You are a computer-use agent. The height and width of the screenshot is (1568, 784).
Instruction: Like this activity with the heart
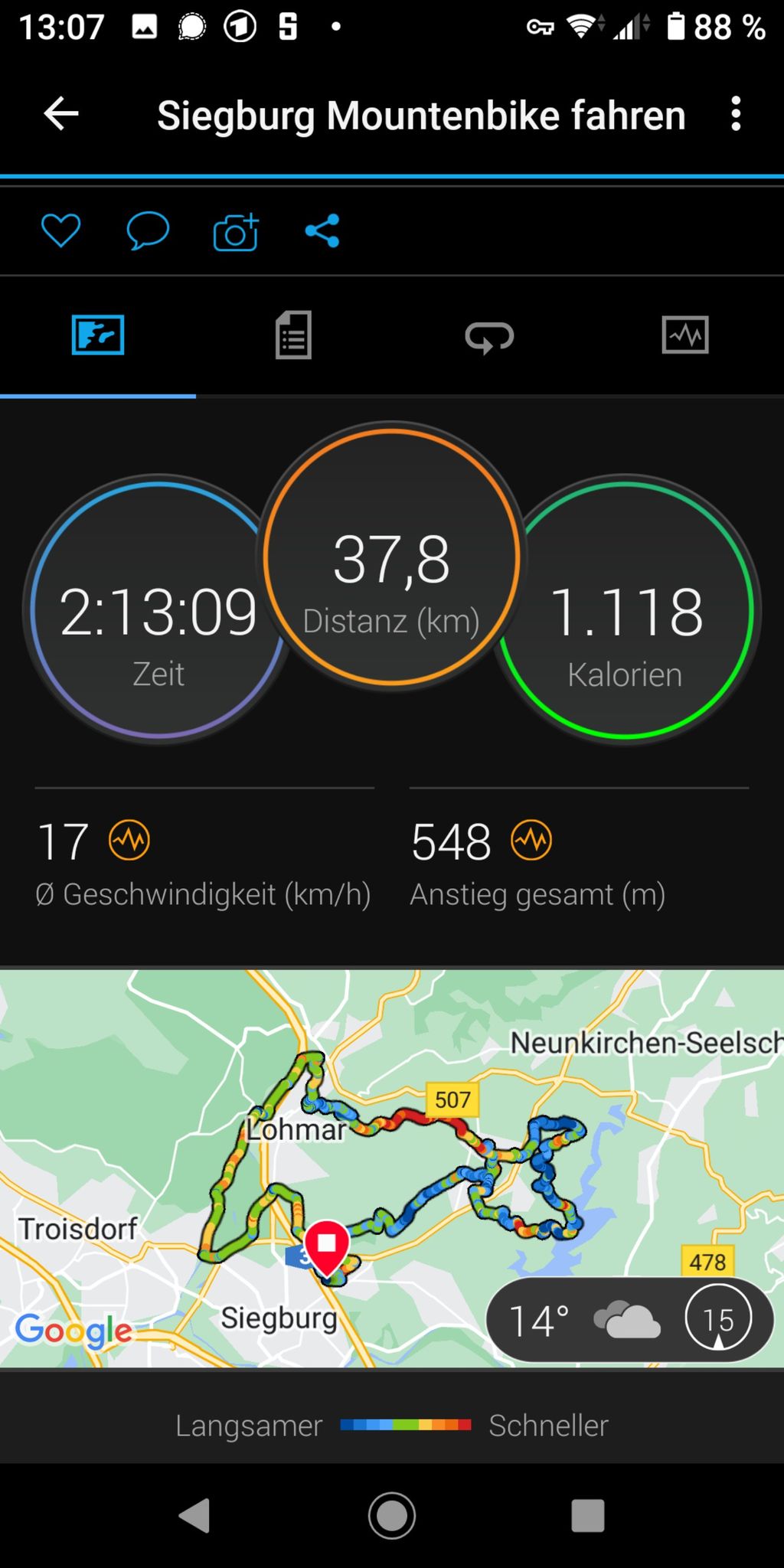pyautogui.click(x=60, y=230)
